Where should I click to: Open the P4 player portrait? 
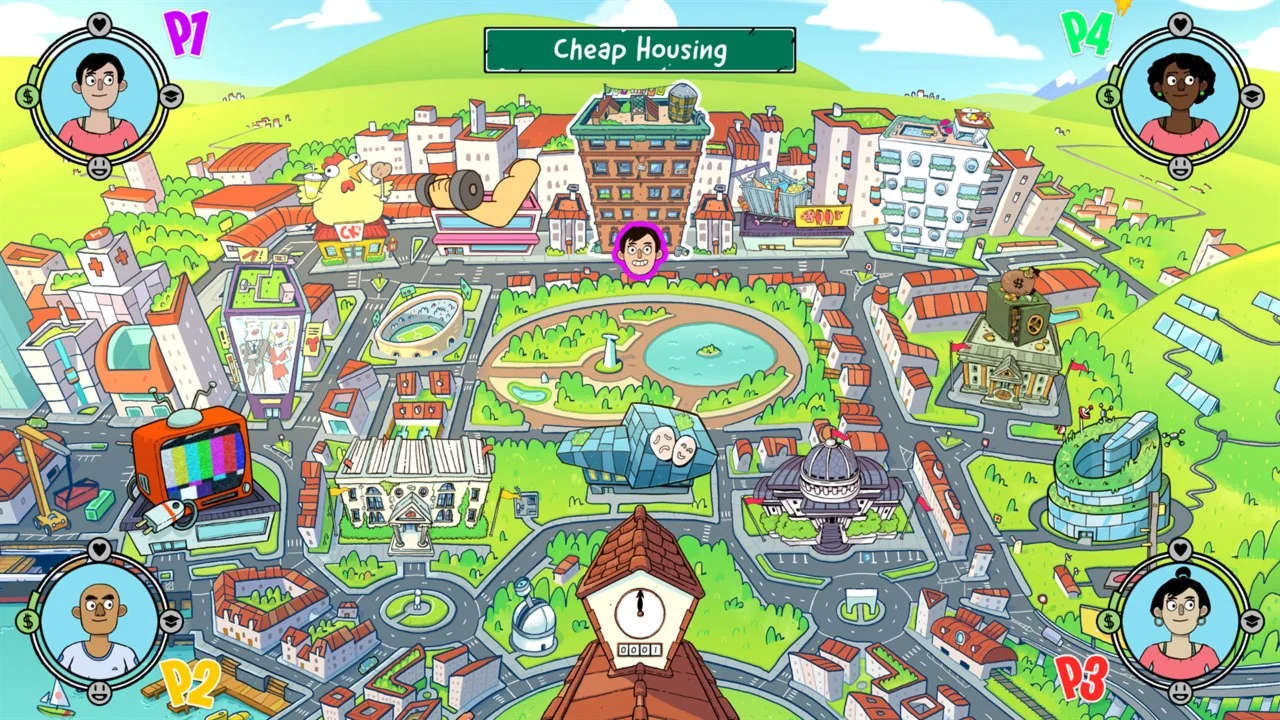[1180, 96]
